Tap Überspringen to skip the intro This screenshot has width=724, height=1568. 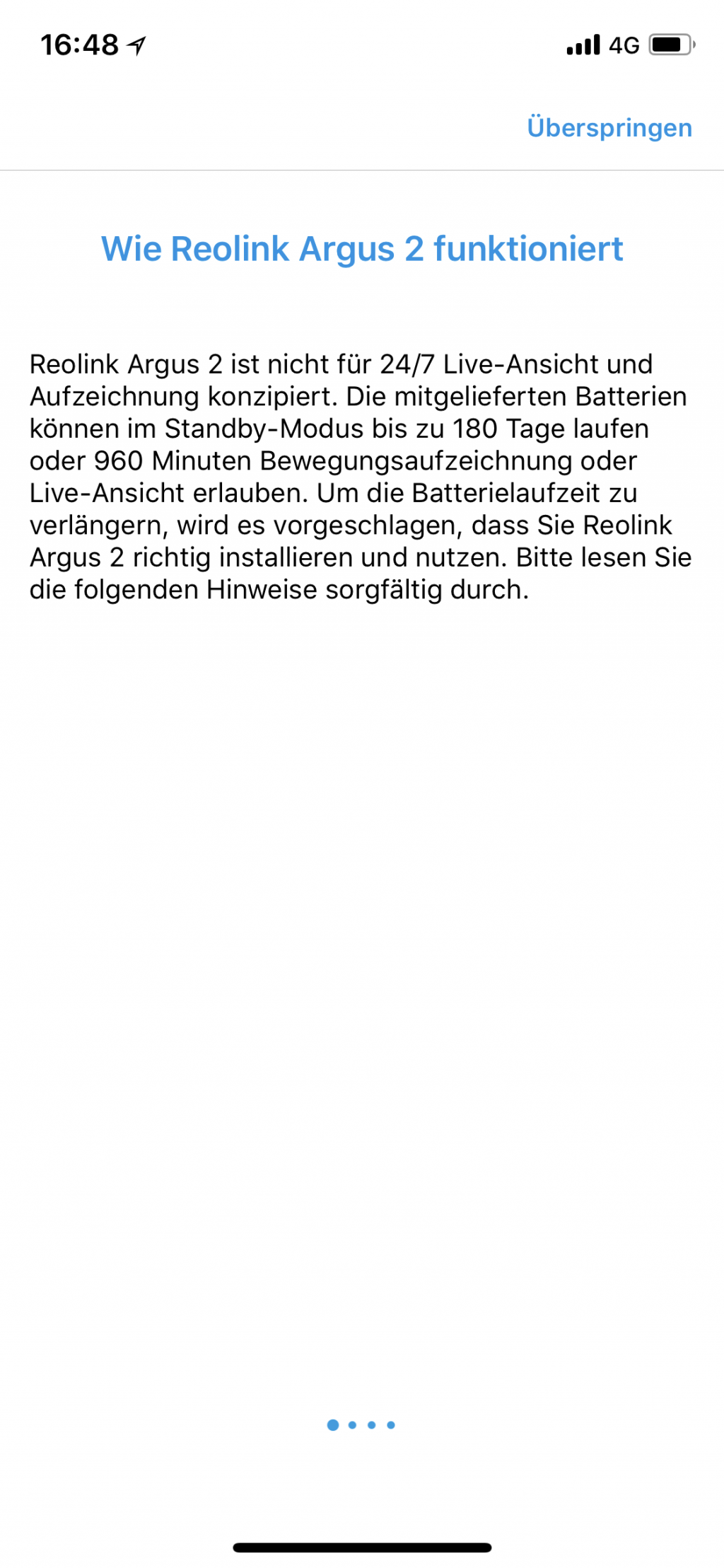[609, 128]
